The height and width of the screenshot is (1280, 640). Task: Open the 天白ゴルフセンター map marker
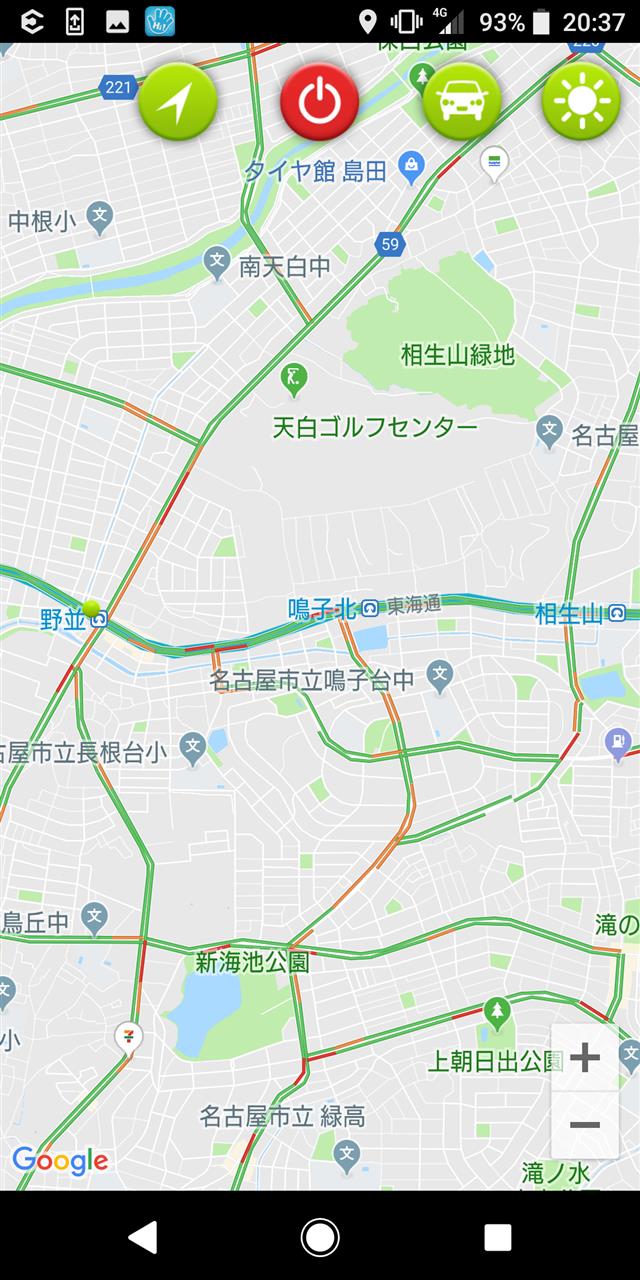[293, 379]
